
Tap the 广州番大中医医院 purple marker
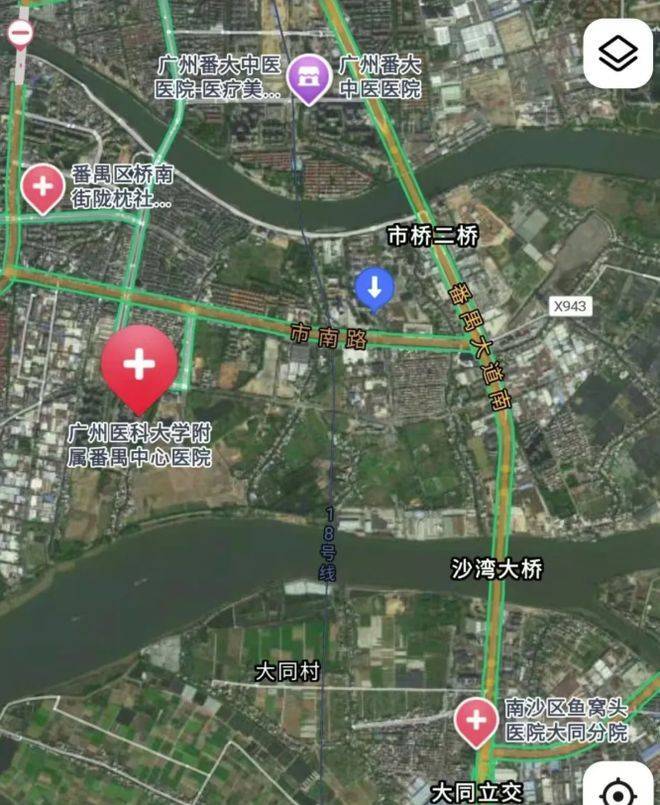pos(308,77)
